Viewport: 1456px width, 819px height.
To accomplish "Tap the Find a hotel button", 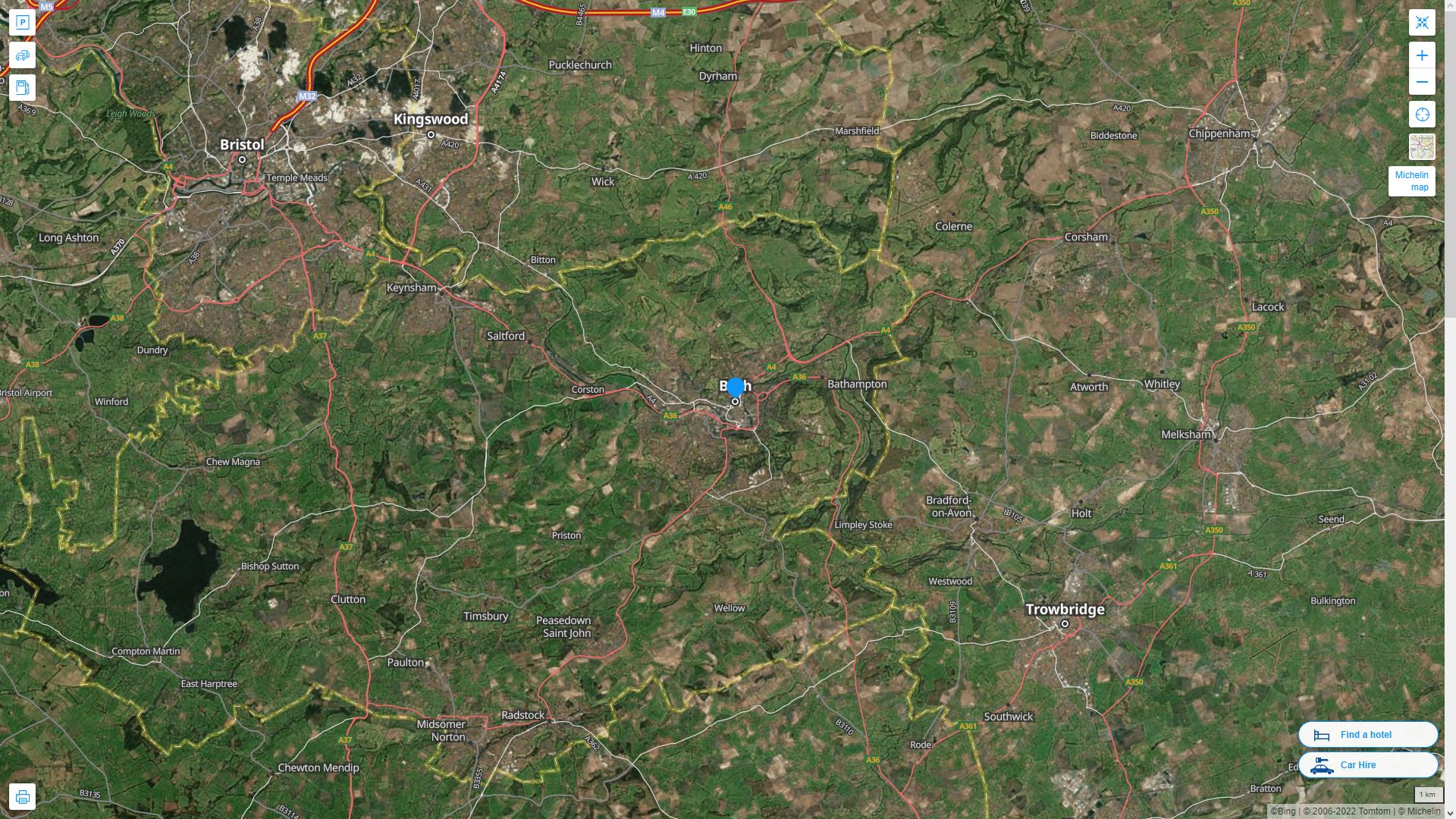I will (x=1367, y=734).
